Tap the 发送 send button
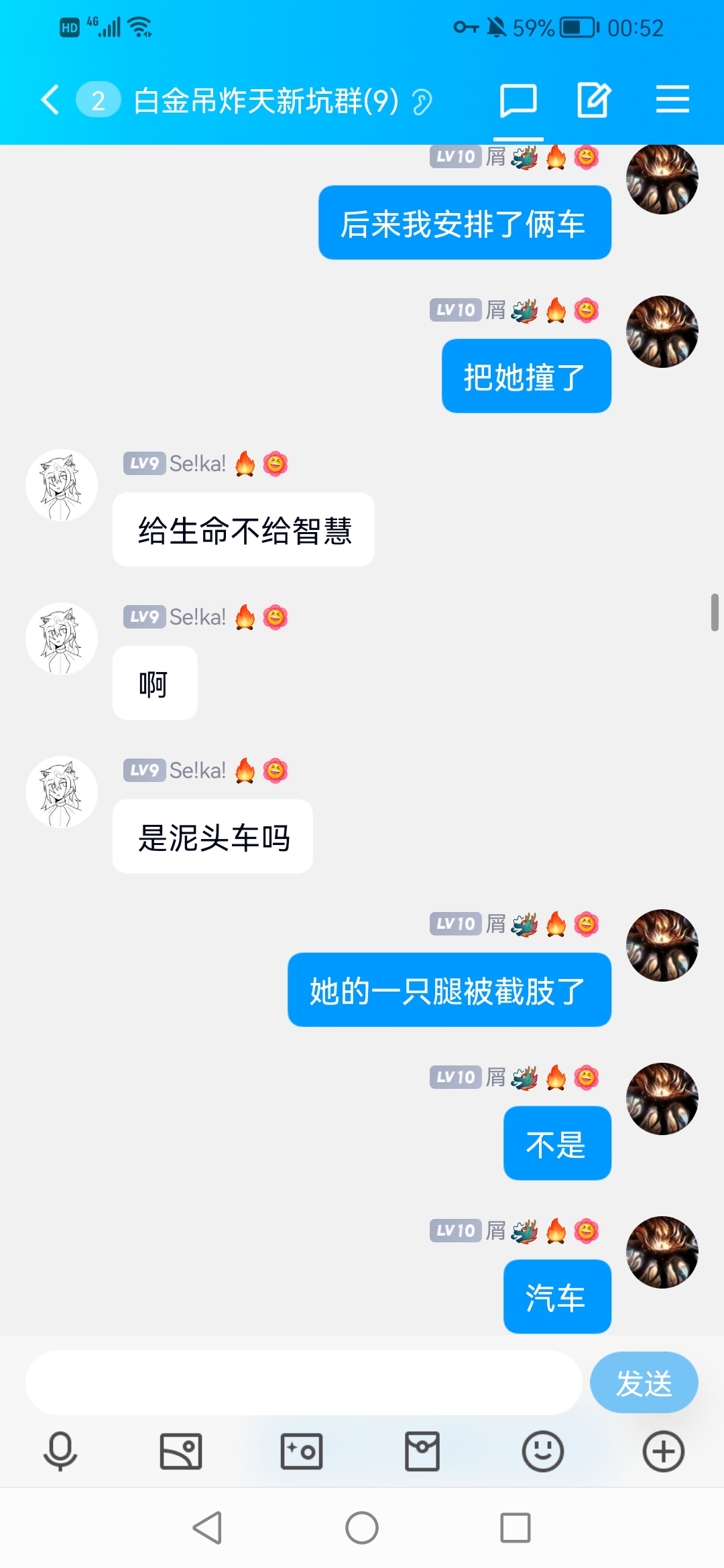Image resolution: width=724 pixels, height=1568 pixels. click(x=644, y=1382)
